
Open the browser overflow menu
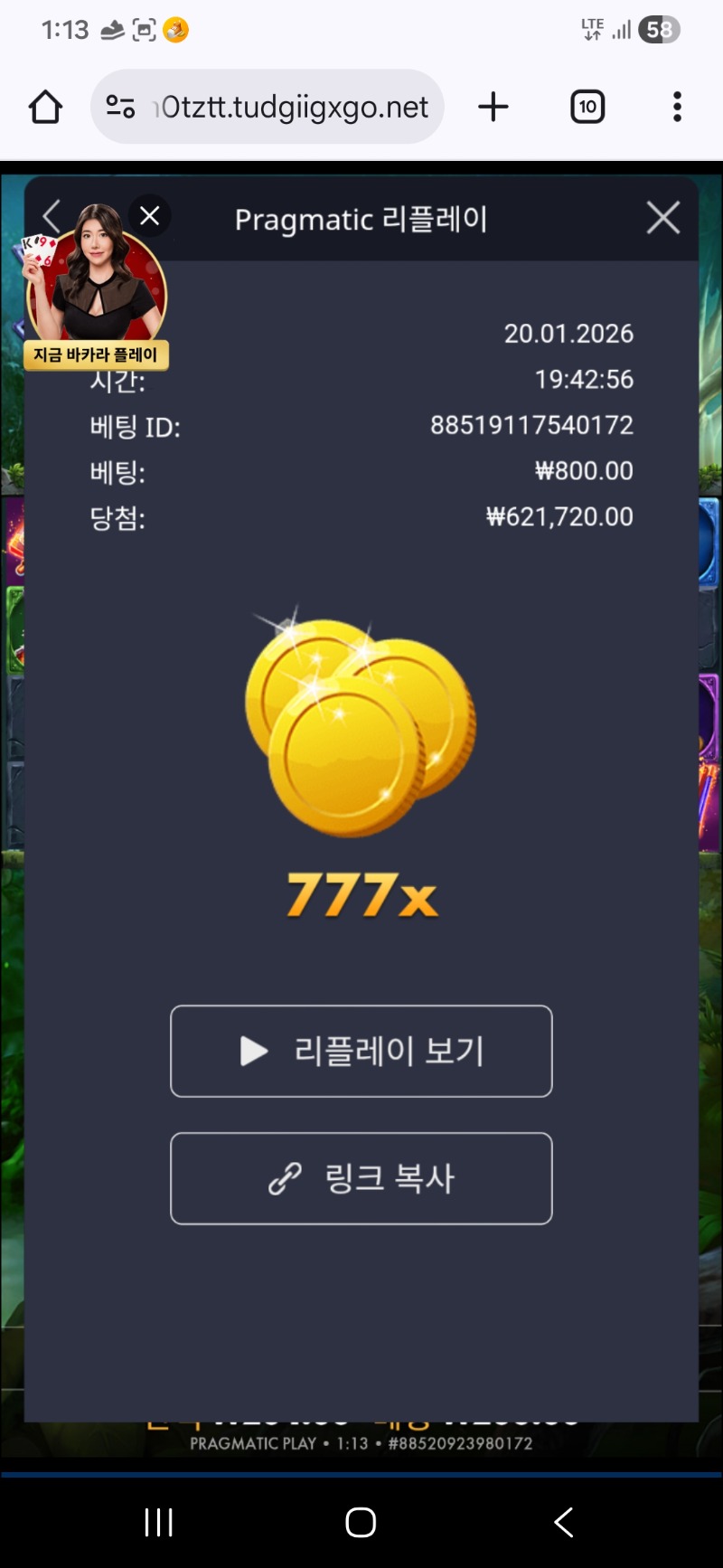point(677,108)
